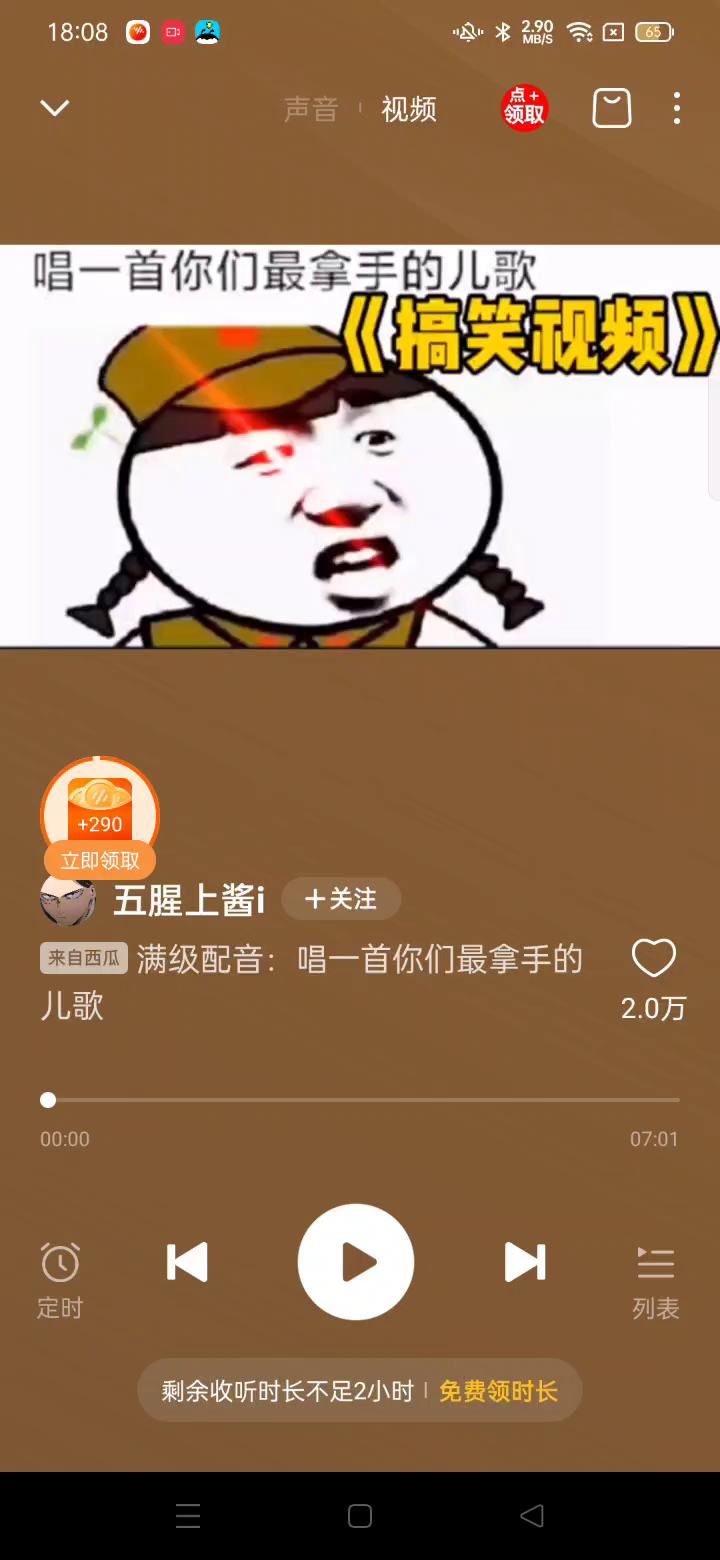Like this video with the heart icon
720x1560 pixels.
[654, 959]
